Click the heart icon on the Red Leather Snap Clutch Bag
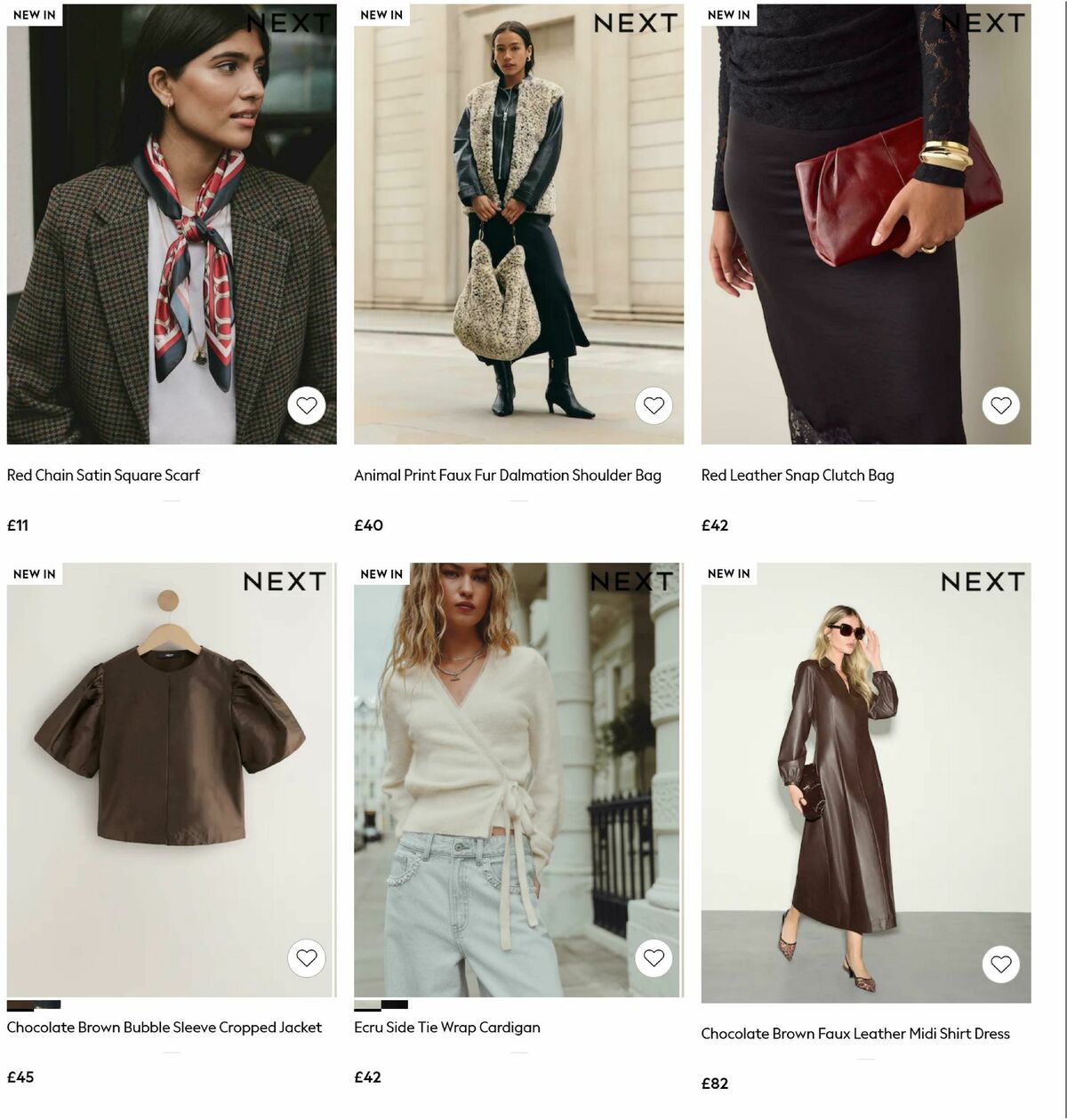This screenshot has width=1067, height=1120. tap(1002, 405)
